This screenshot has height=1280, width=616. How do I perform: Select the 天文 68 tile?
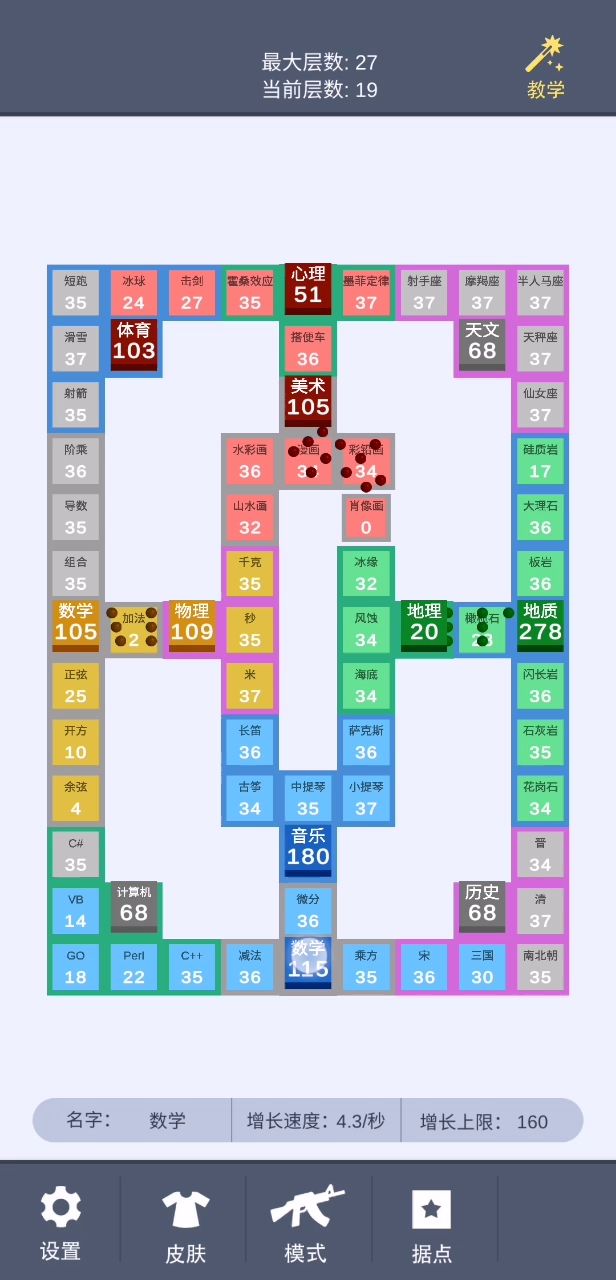(482, 342)
